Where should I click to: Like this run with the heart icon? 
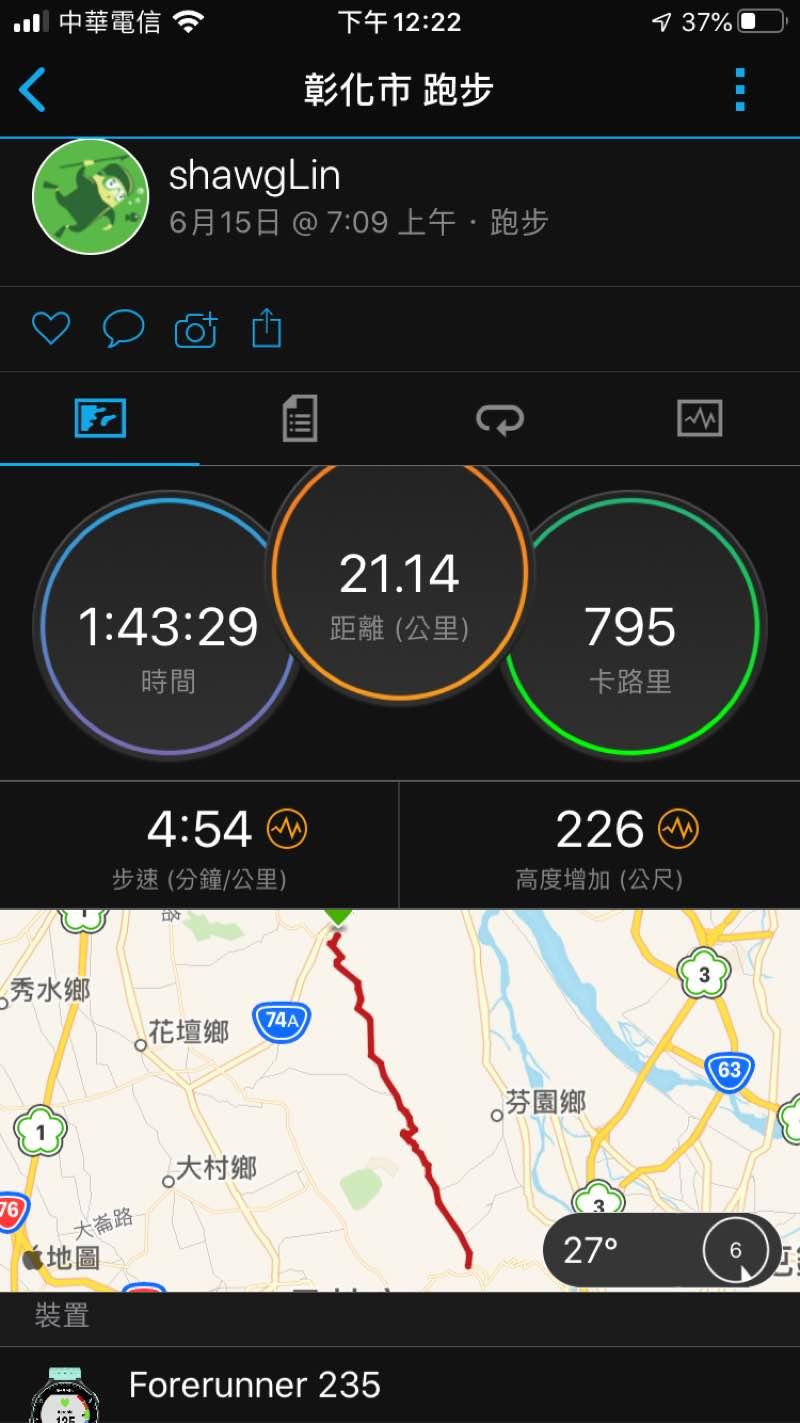point(50,329)
